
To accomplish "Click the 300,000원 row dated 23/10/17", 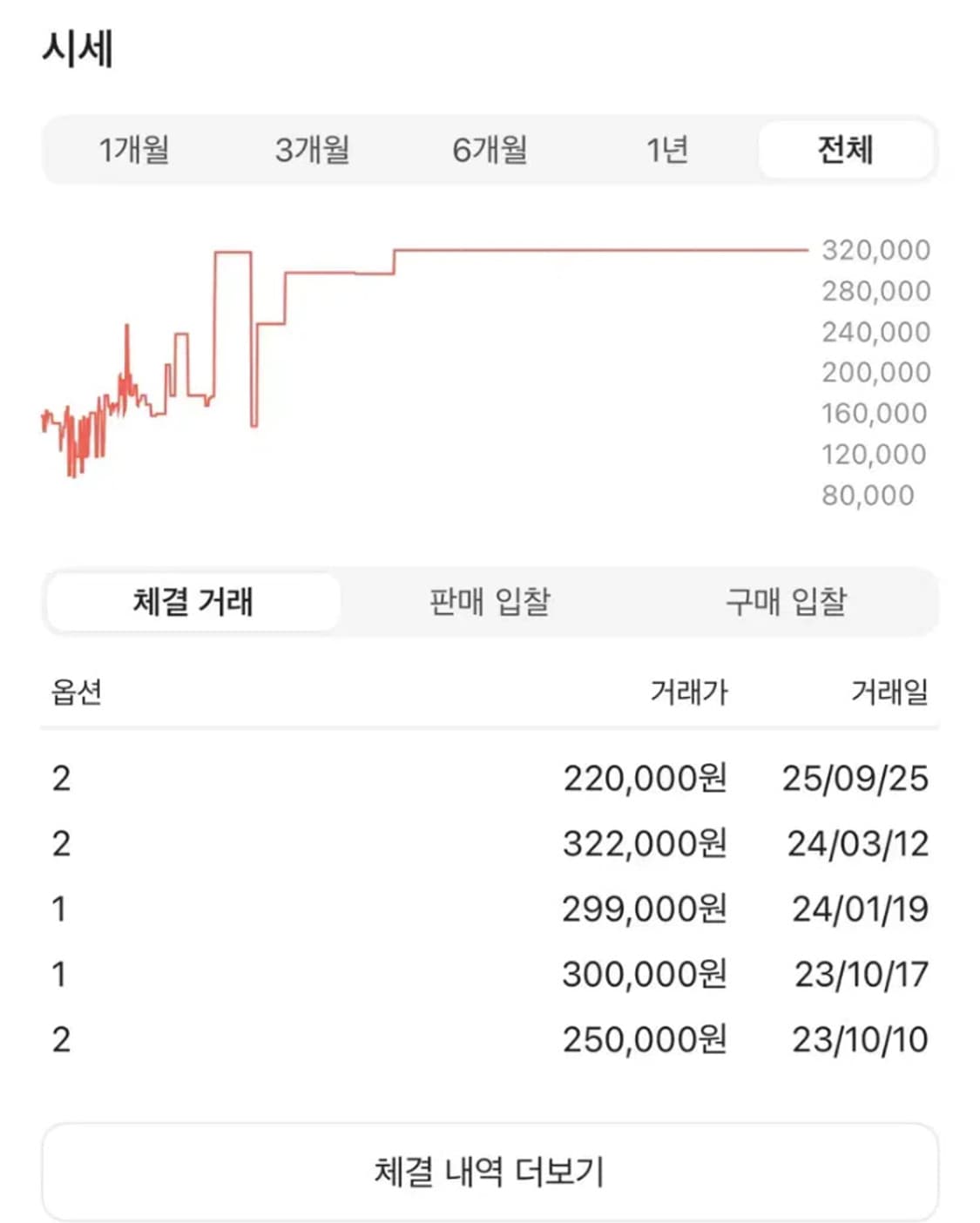I will click(490, 973).
